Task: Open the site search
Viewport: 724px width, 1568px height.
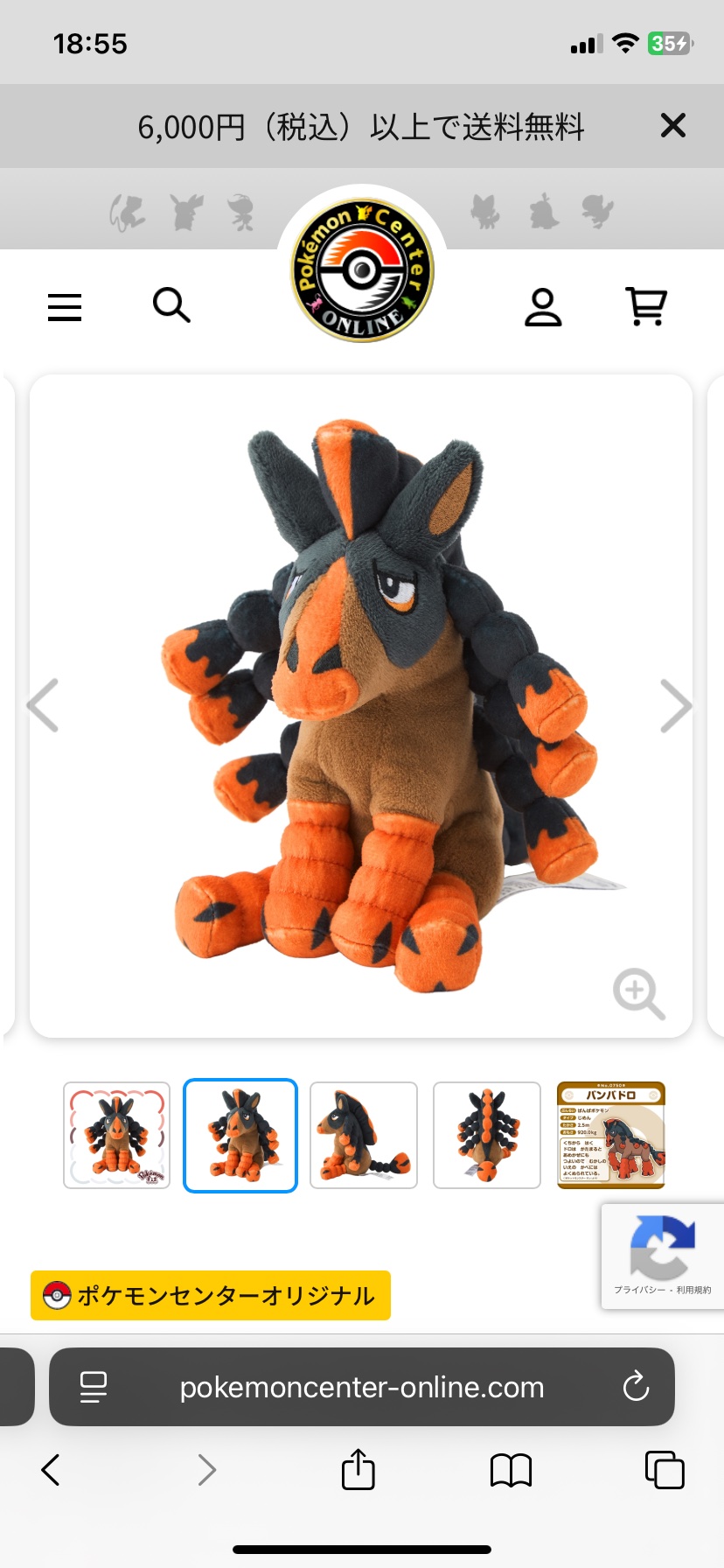Action: [x=171, y=305]
